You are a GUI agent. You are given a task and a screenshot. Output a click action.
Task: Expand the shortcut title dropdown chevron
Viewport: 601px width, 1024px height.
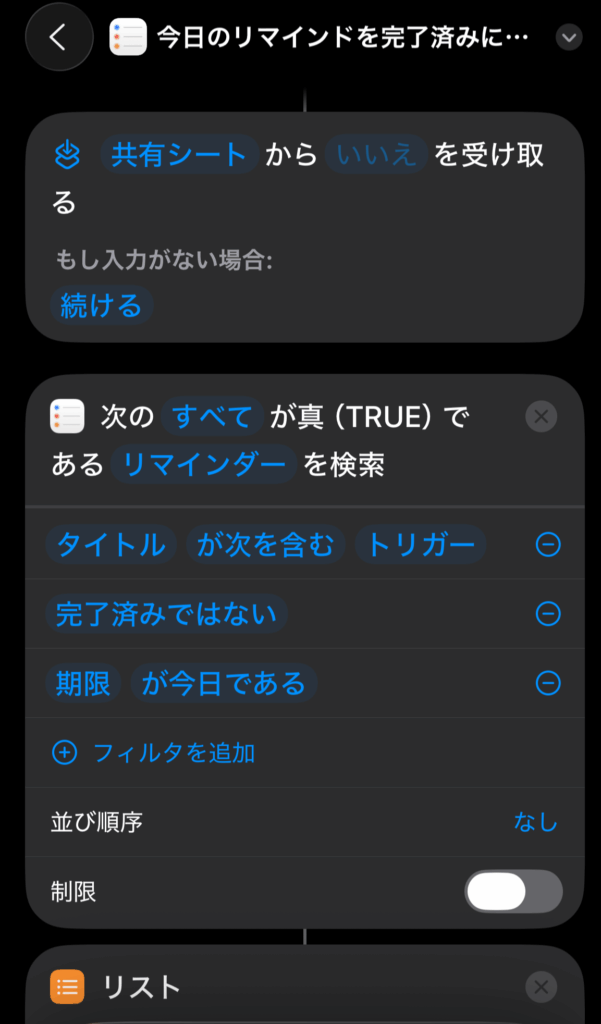pos(568,38)
